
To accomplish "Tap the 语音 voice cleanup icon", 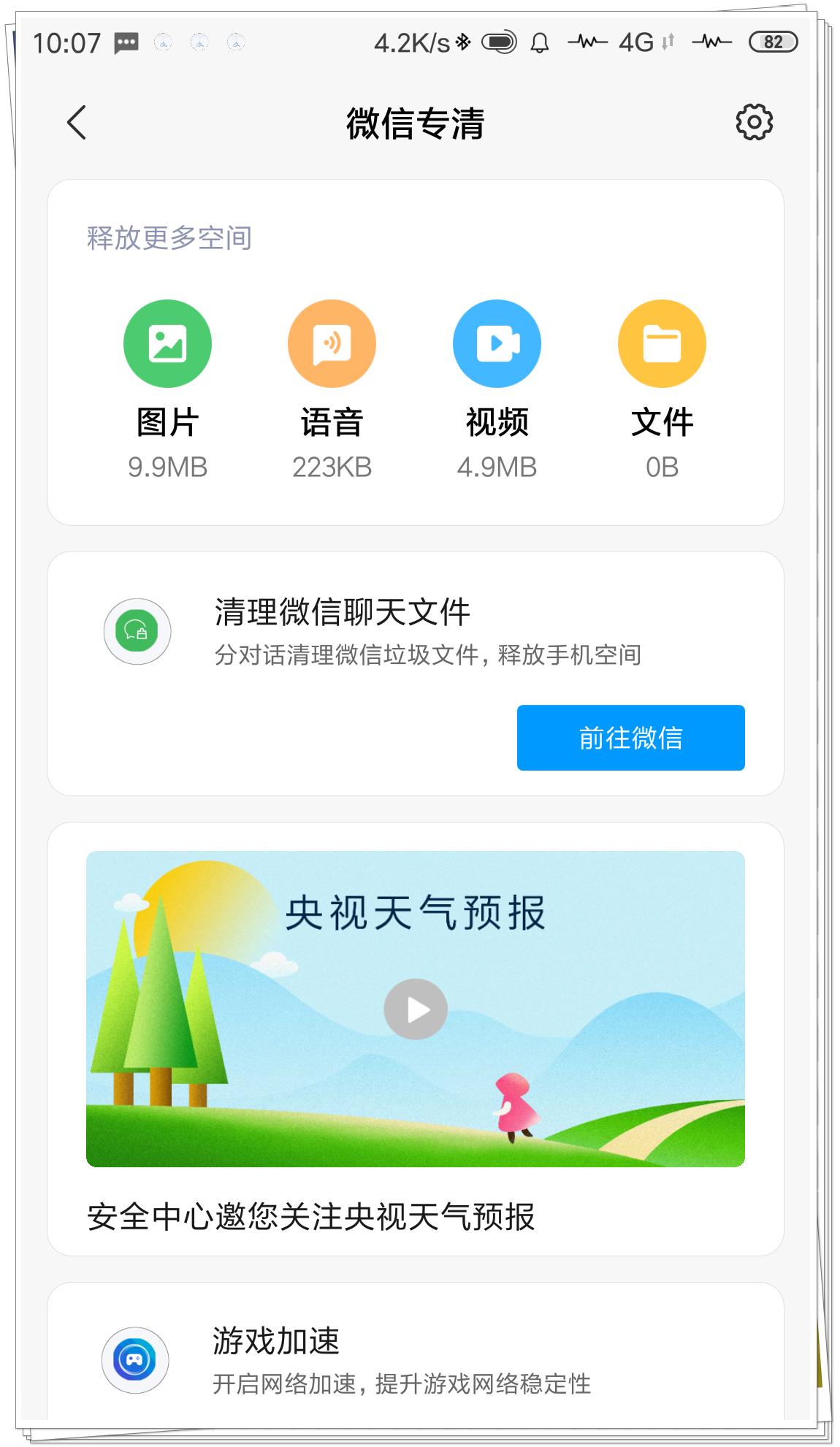I will click(x=332, y=343).
